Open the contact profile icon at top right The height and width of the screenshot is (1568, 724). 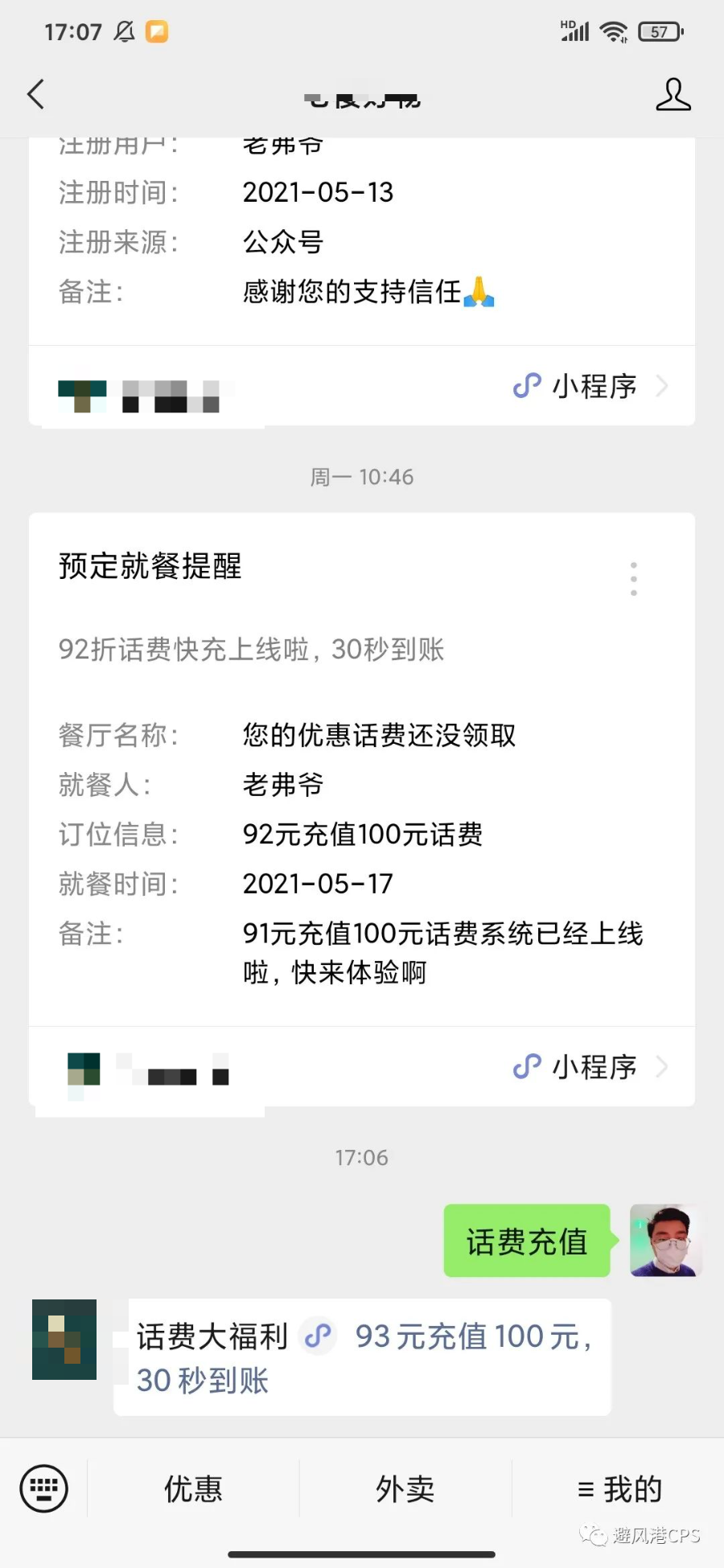674,94
